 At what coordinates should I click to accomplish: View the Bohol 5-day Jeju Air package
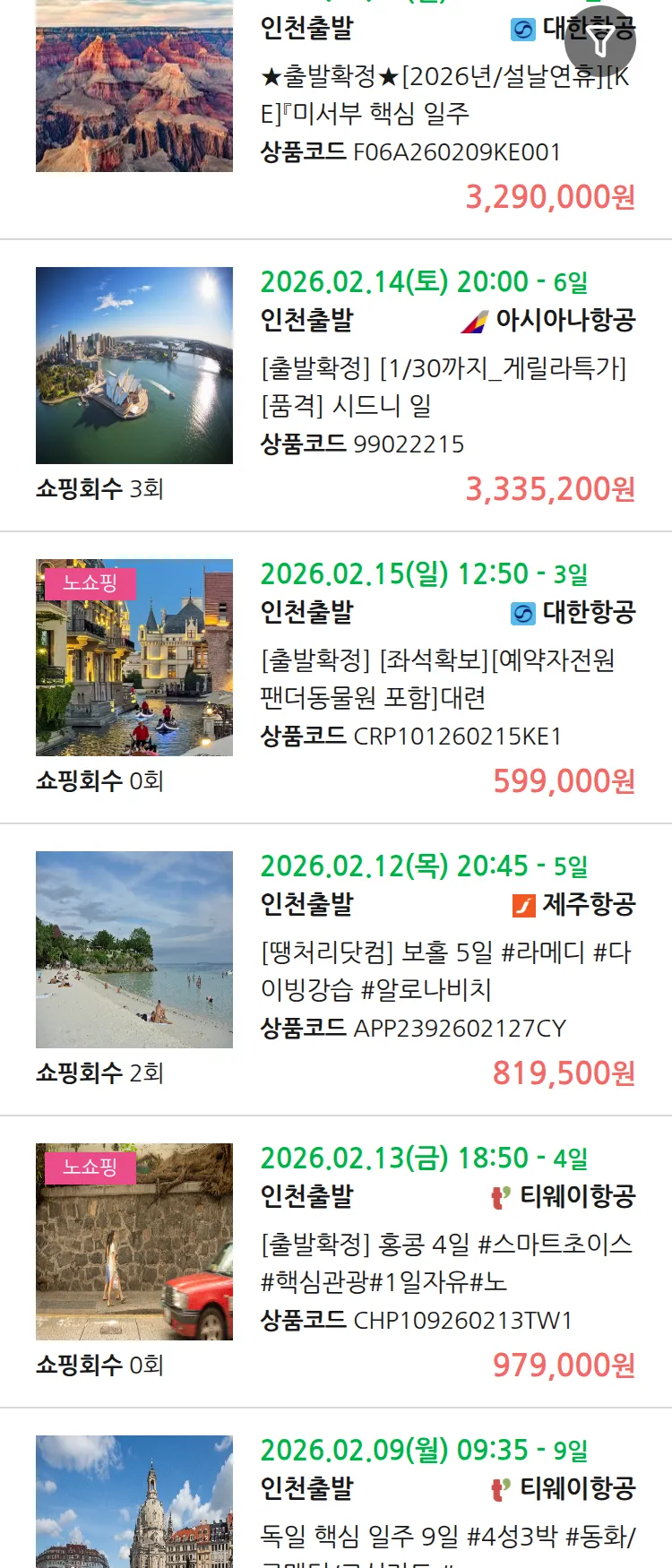444,970
